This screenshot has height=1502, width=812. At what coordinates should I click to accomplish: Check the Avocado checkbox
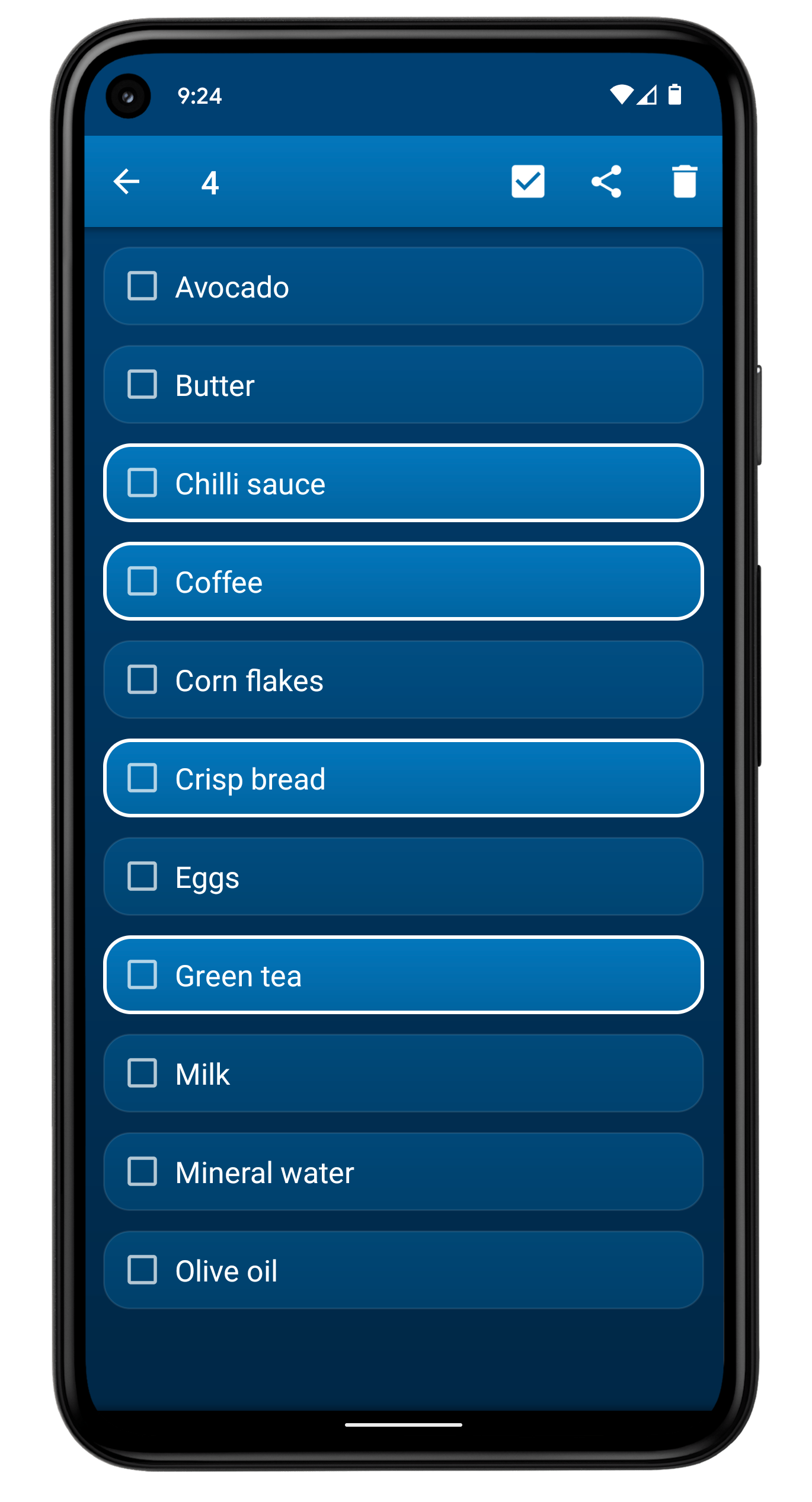142,286
